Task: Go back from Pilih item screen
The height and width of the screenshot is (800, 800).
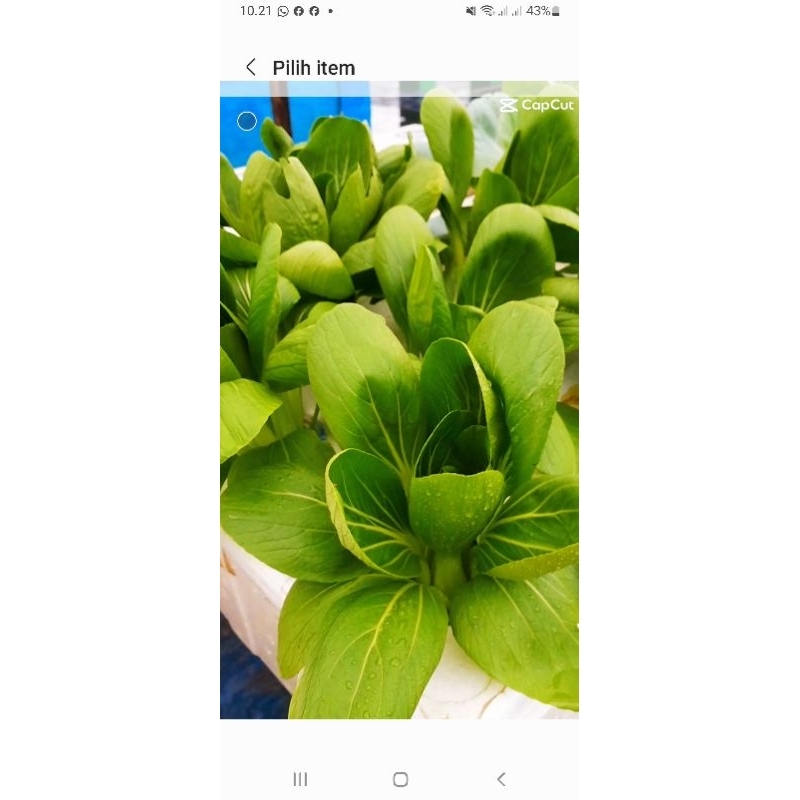Action: click(x=251, y=67)
